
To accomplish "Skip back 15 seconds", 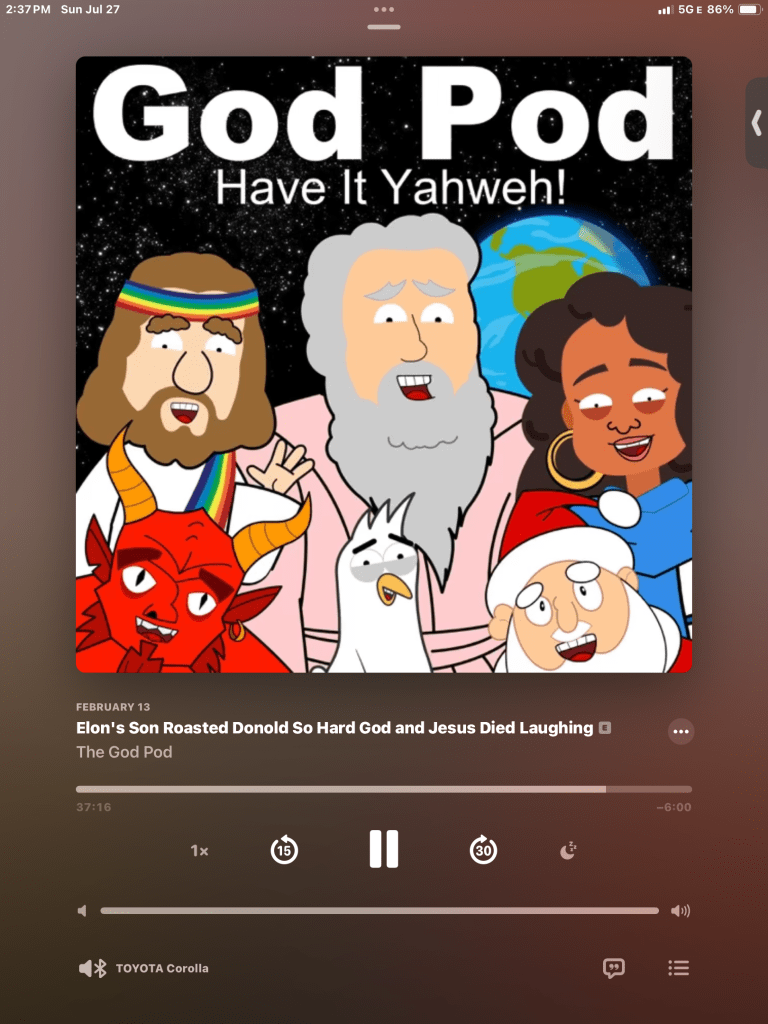I will click(x=284, y=850).
